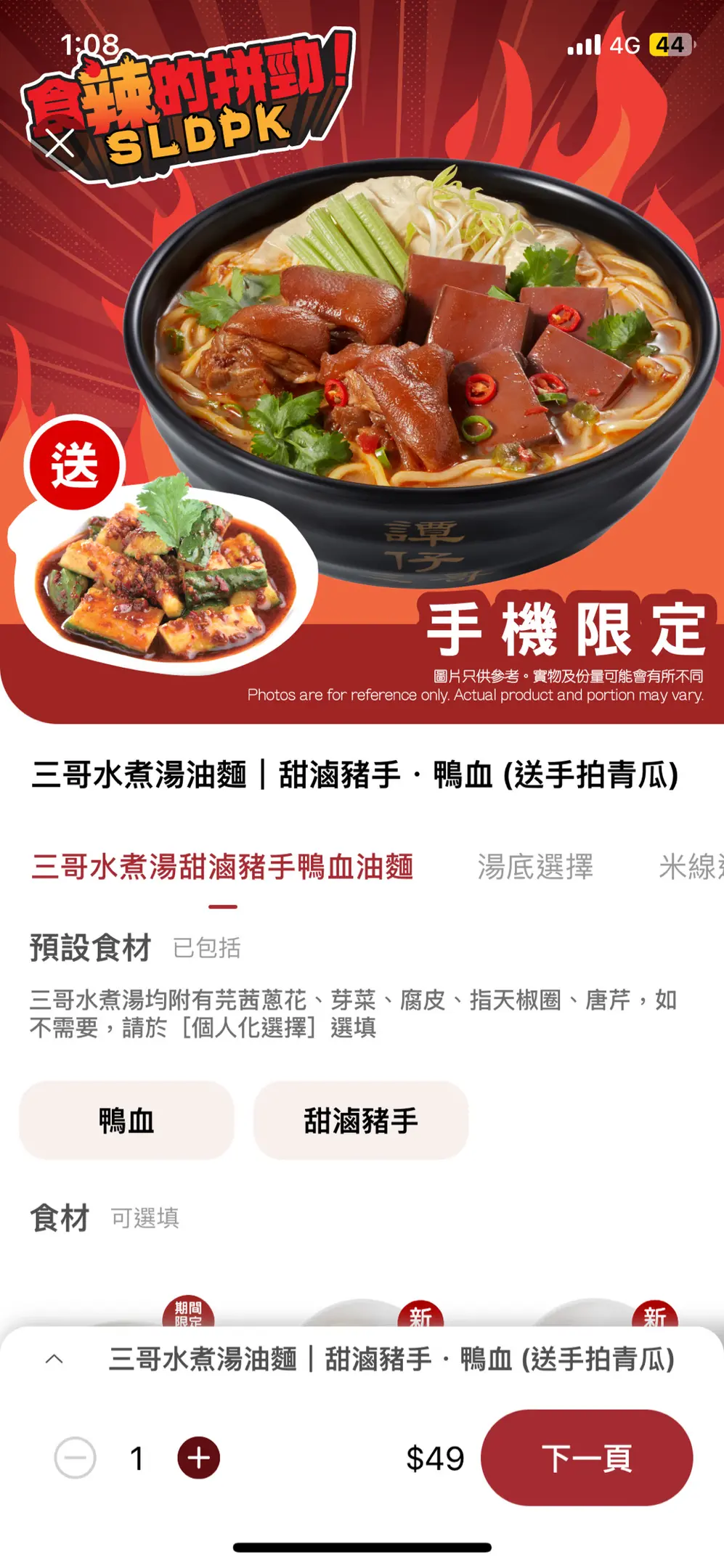This screenshot has height=1568, width=724.
Task: Increase quantity with the plus button
Action: pyautogui.click(x=199, y=1458)
